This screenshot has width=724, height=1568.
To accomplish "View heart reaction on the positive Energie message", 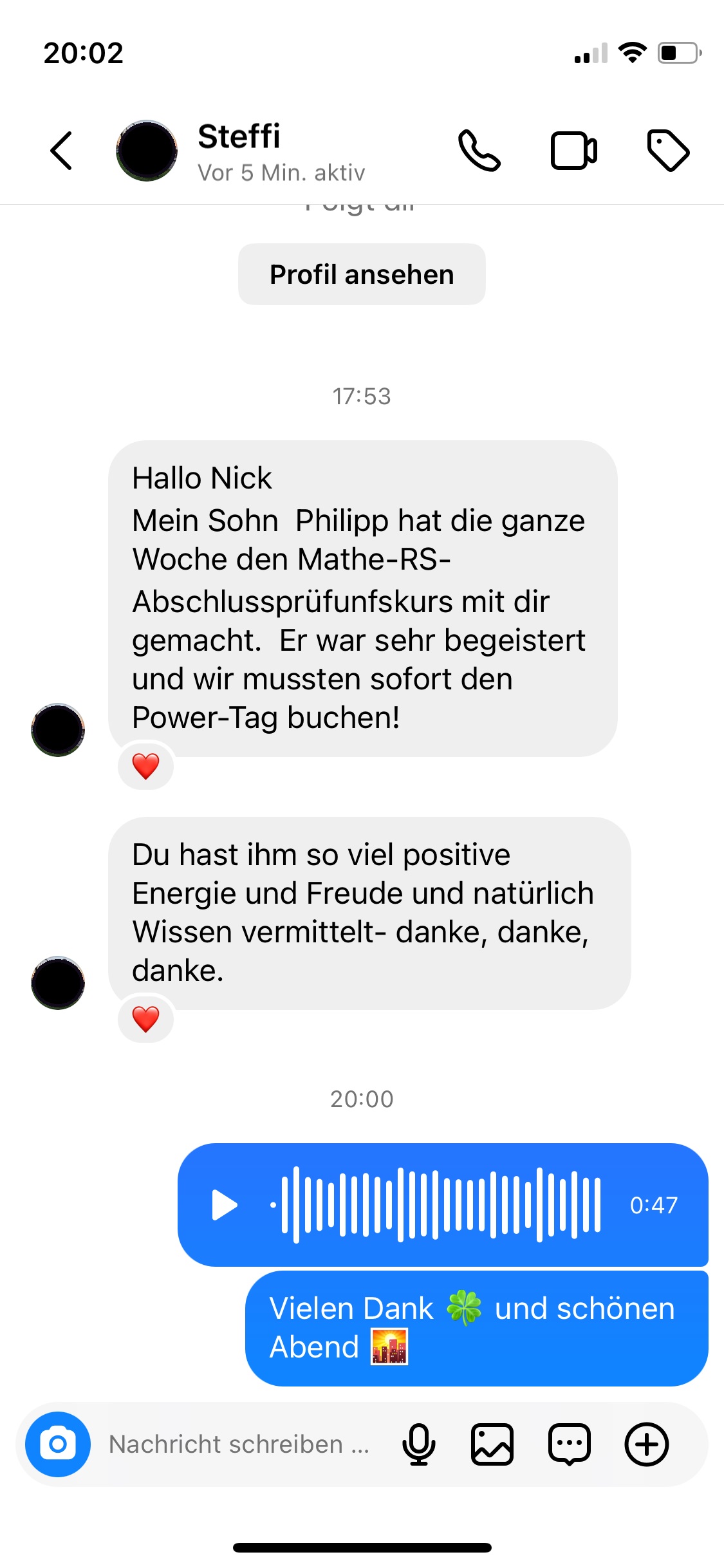I will (x=146, y=1019).
